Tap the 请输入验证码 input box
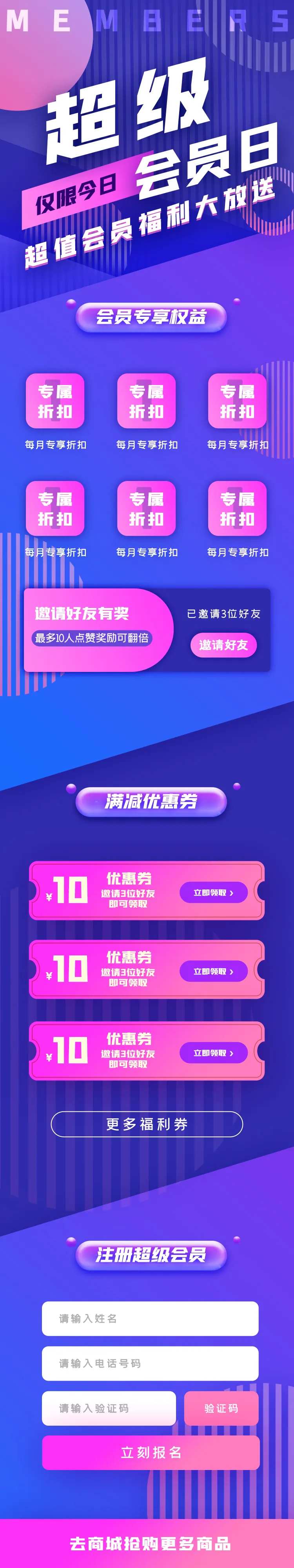The height and width of the screenshot is (1568, 294). coord(108,1408)
